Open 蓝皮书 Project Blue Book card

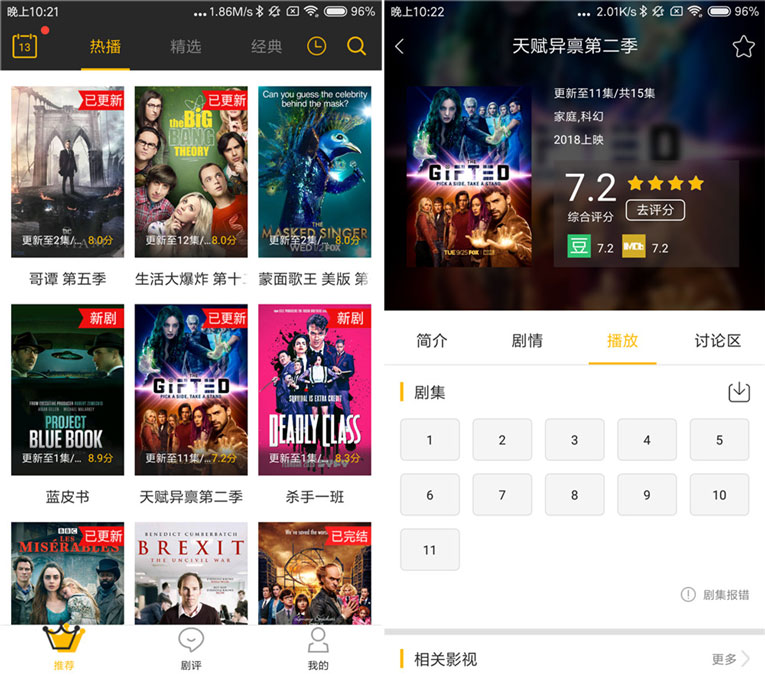67,390
